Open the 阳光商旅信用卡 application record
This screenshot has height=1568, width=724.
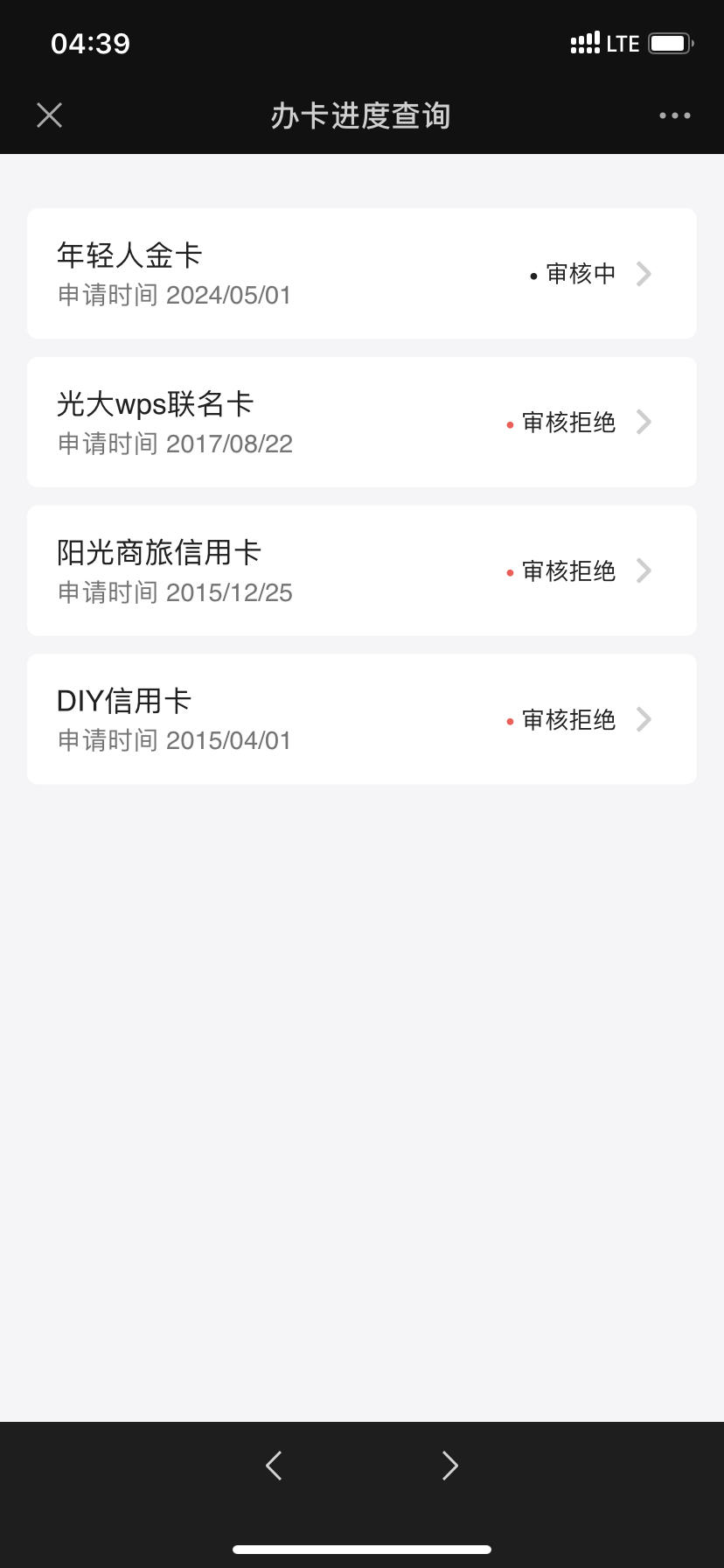pos(362,570)
